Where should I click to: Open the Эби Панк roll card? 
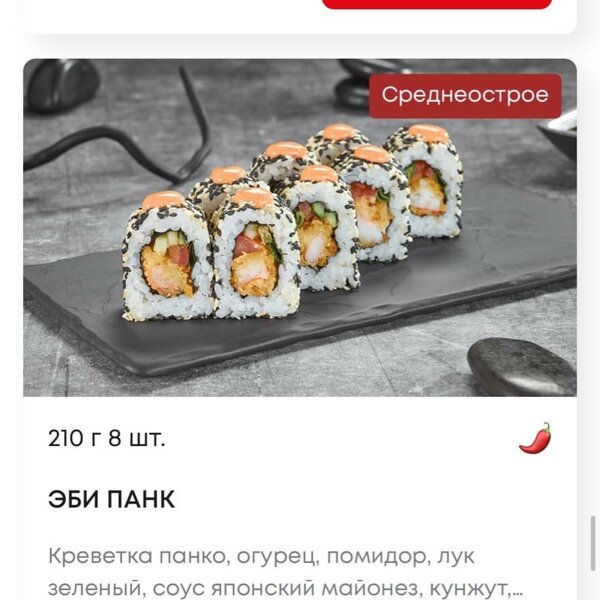tap(111, 499)
